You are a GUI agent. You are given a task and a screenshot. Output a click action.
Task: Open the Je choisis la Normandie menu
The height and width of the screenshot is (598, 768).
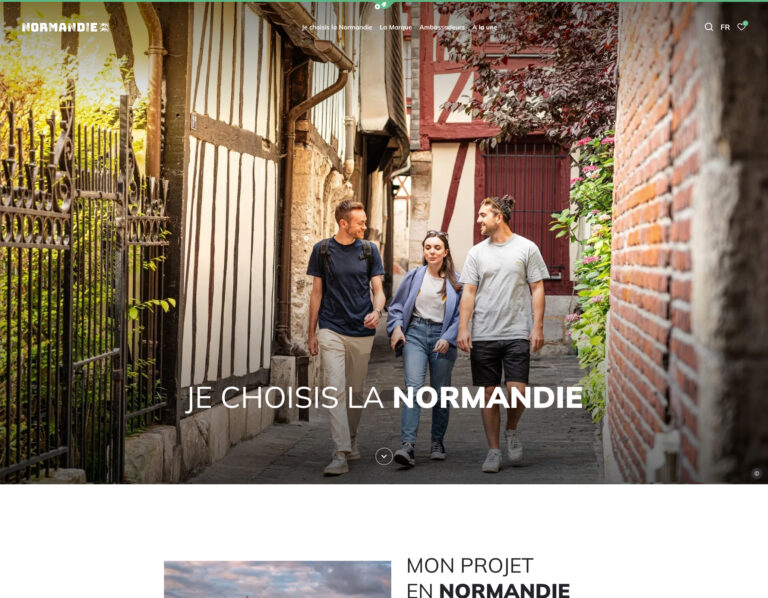(x=337, y=27)
